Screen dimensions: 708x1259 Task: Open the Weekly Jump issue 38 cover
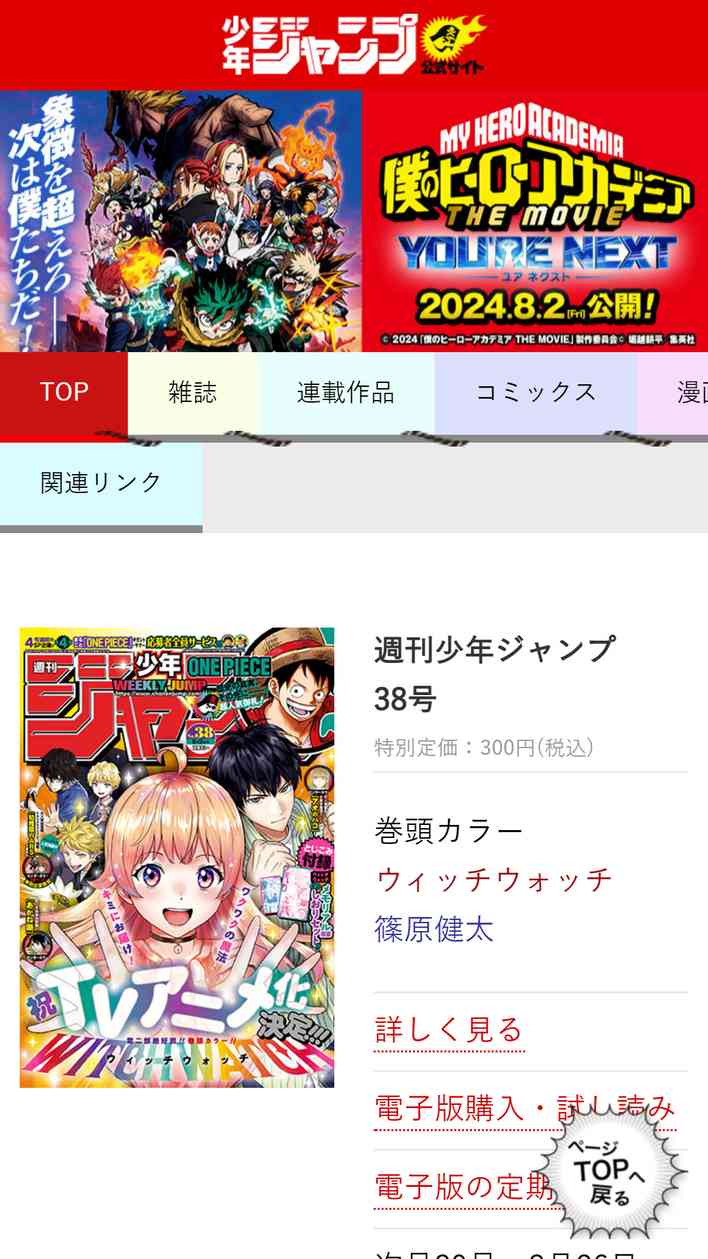click(177, 857)
